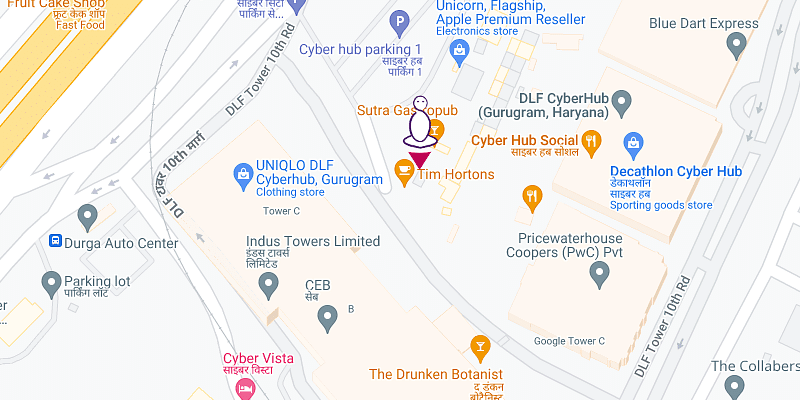Tap the pegman current position marker

tap(420, 125)
